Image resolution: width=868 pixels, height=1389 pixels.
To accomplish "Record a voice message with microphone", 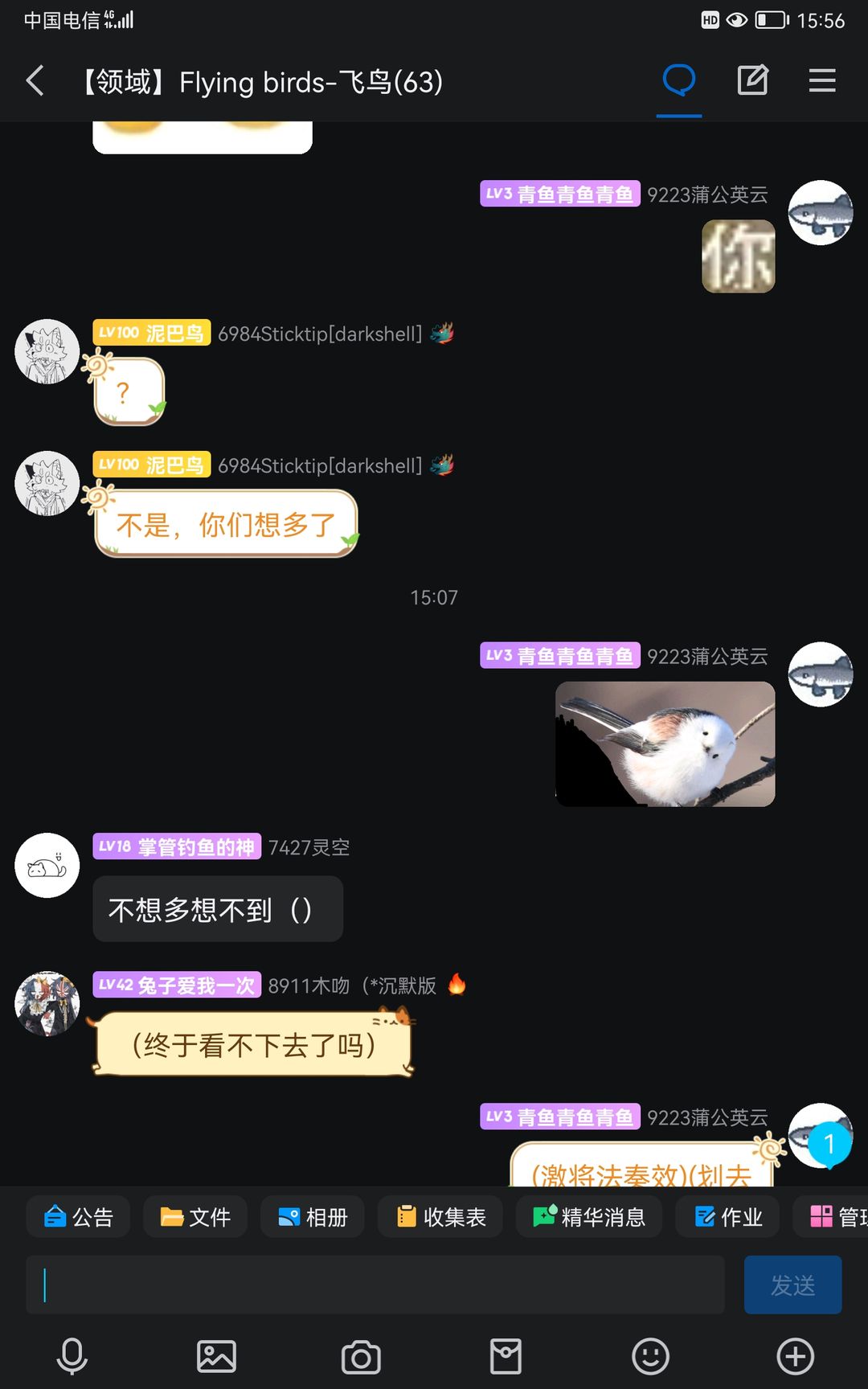I will (72, 1357).
